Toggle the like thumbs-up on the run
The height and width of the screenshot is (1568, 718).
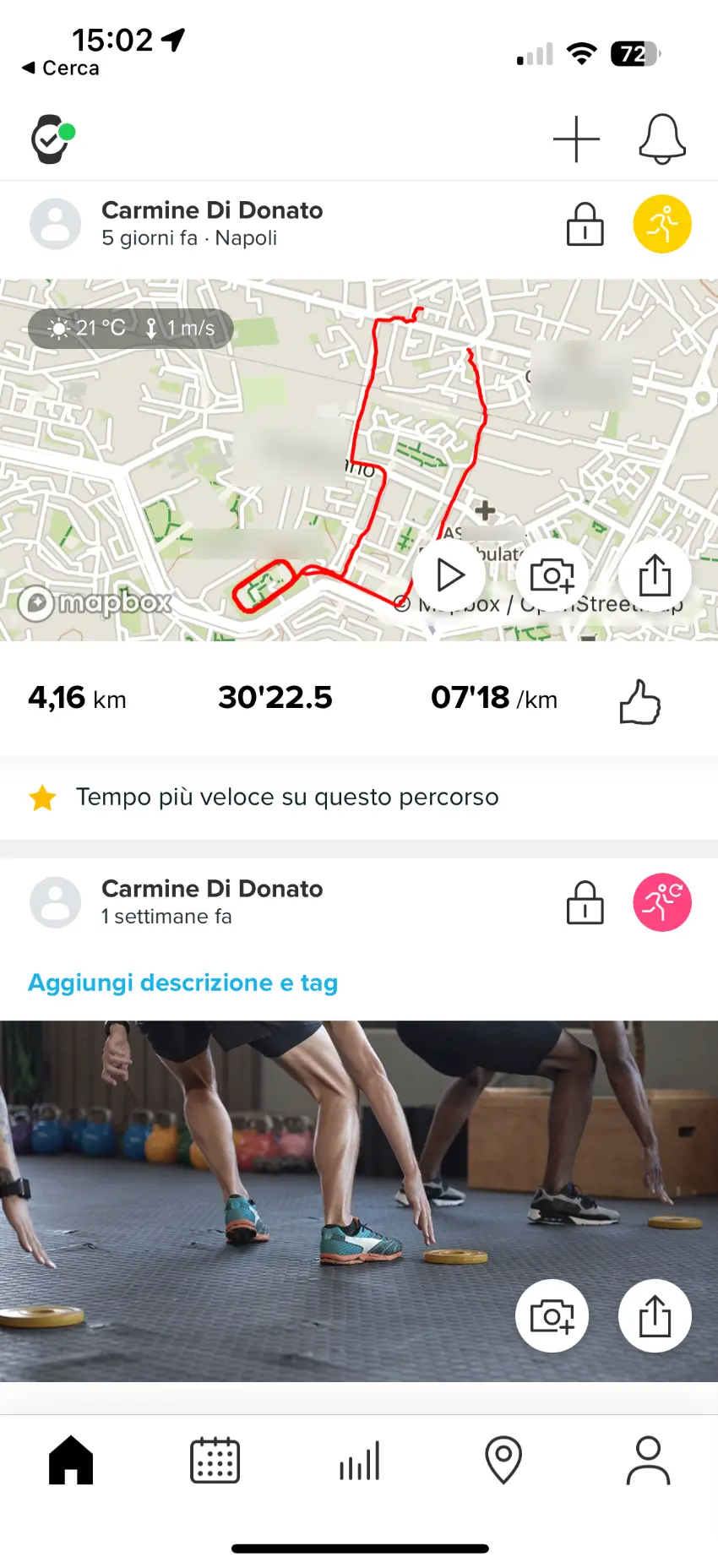[639, 701]
